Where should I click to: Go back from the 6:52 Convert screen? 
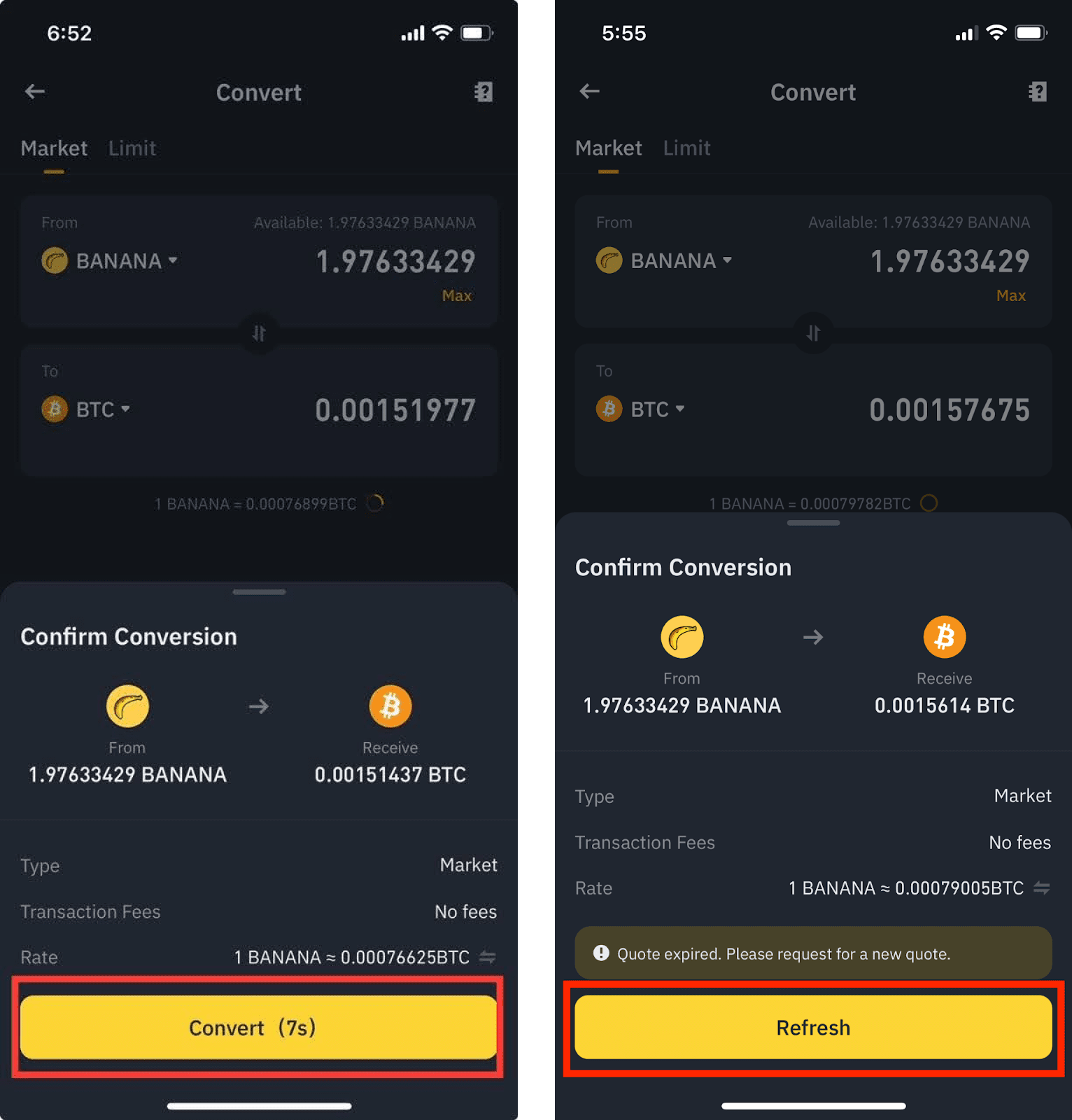tap(35, 92)
